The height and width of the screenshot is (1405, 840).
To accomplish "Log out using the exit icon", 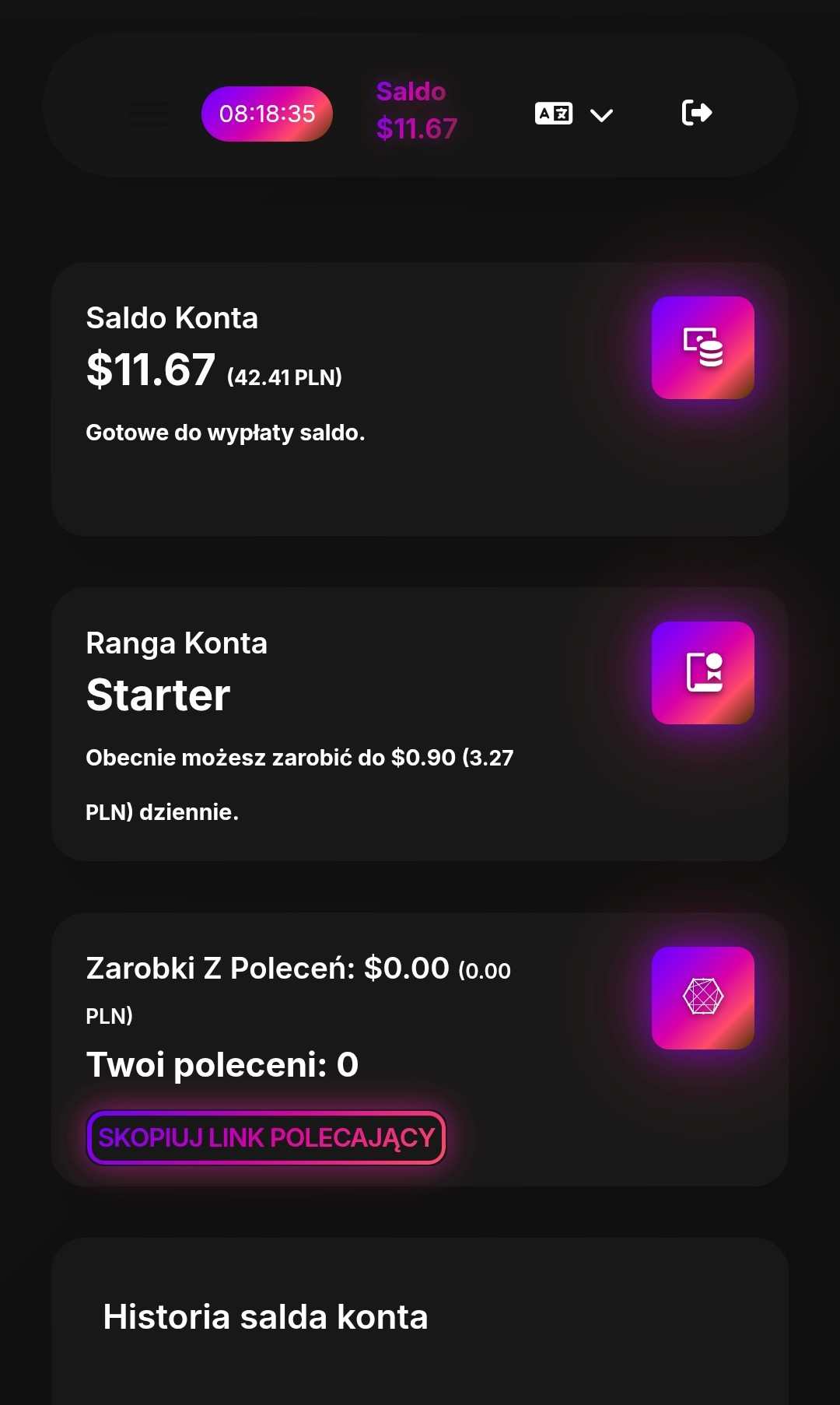I will click(x=696, y=113).
